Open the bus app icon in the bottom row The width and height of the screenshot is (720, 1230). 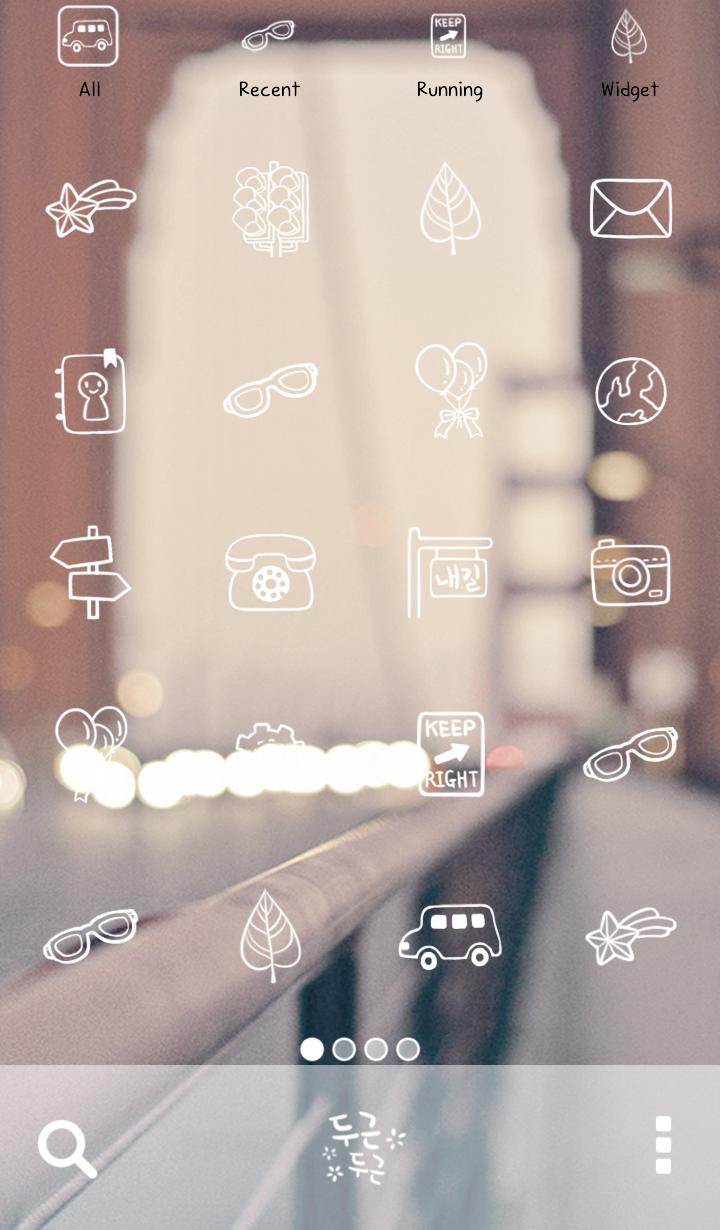pyautogui.click(x=450, y=936)
